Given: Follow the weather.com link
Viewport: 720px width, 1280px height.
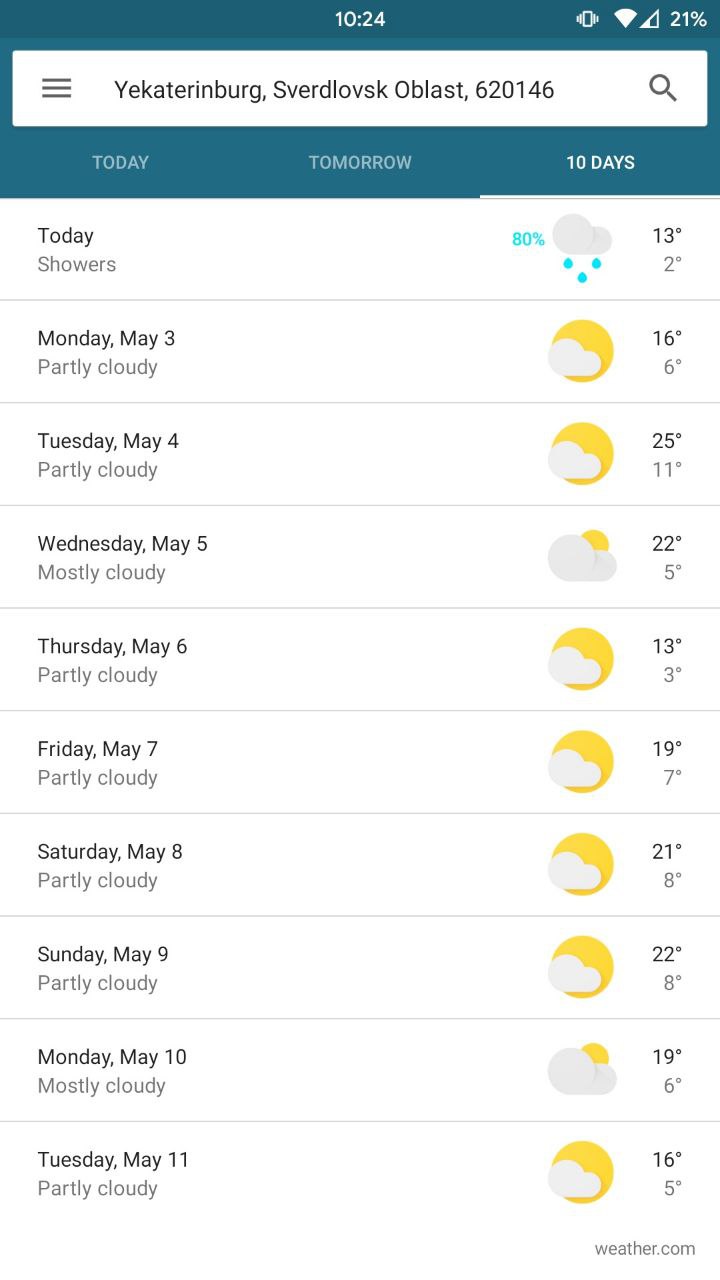Looking at the screenshot, I should pos(645,1248).
